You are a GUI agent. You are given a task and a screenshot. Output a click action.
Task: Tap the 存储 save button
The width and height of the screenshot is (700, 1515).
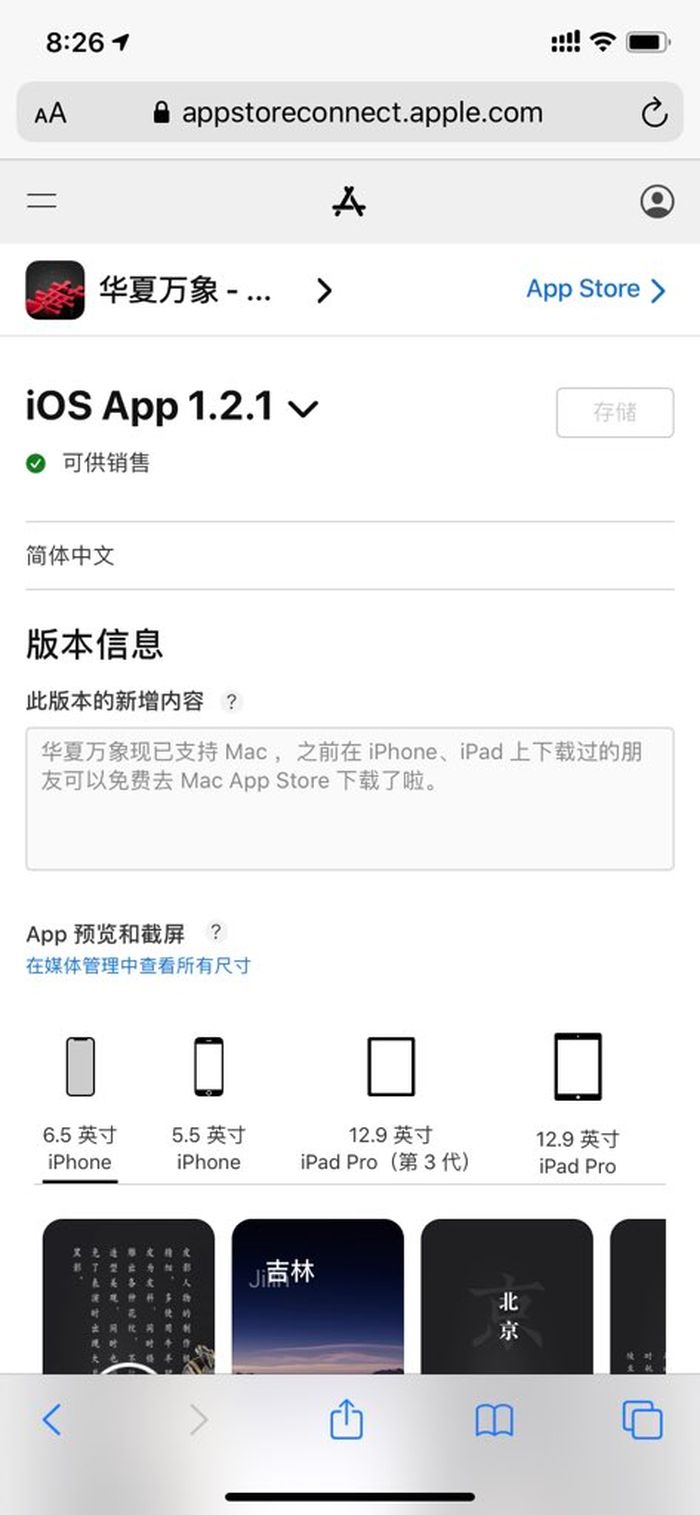click(614, 412)
